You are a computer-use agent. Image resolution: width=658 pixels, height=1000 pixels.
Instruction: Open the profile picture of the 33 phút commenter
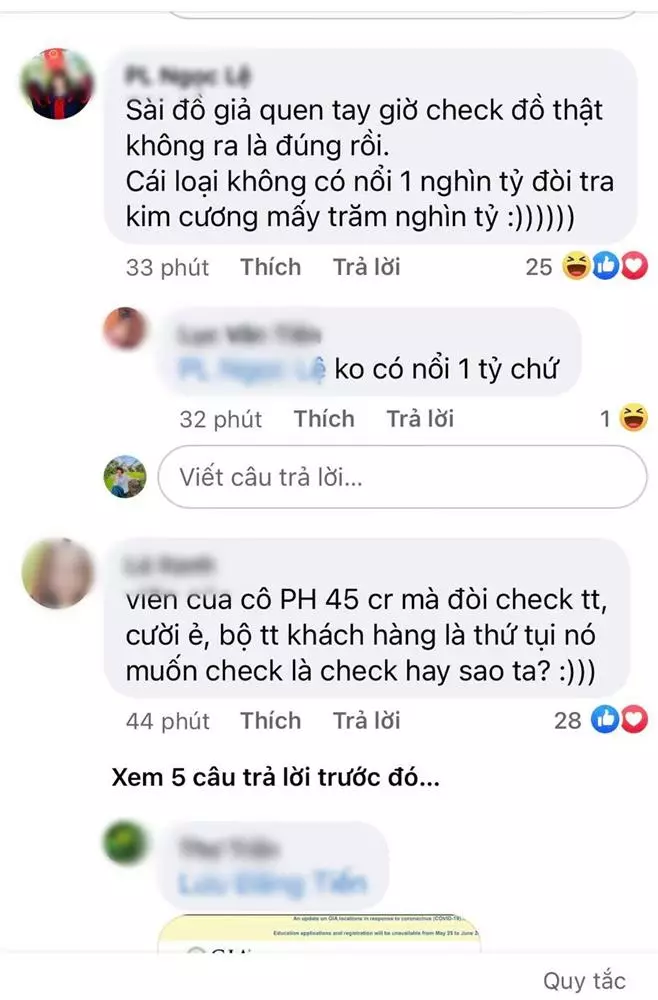click(57, 83)
